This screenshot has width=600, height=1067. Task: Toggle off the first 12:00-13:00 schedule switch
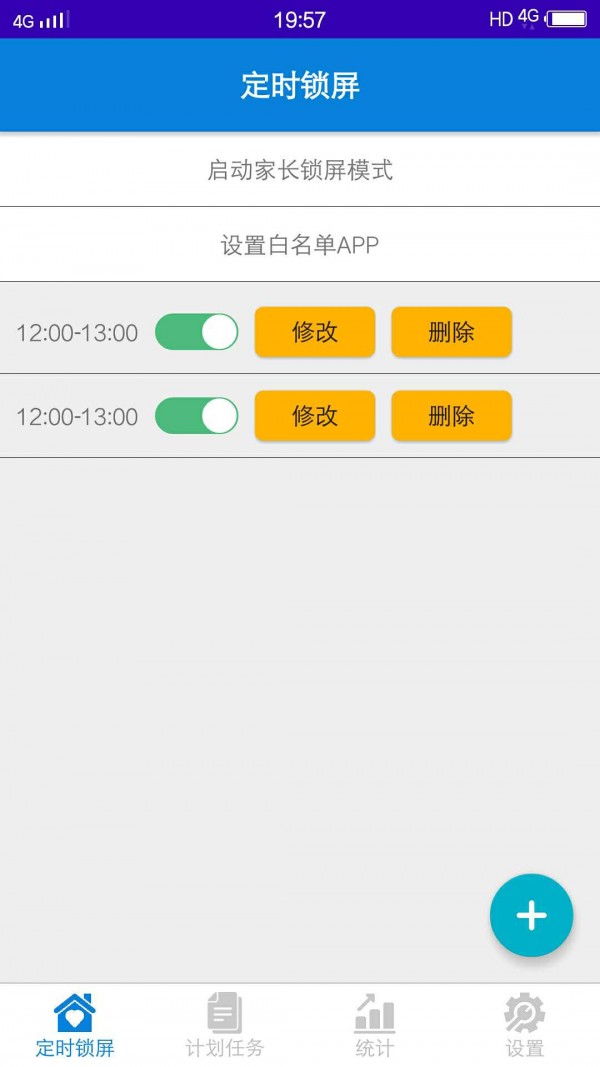tap(197, 332)
